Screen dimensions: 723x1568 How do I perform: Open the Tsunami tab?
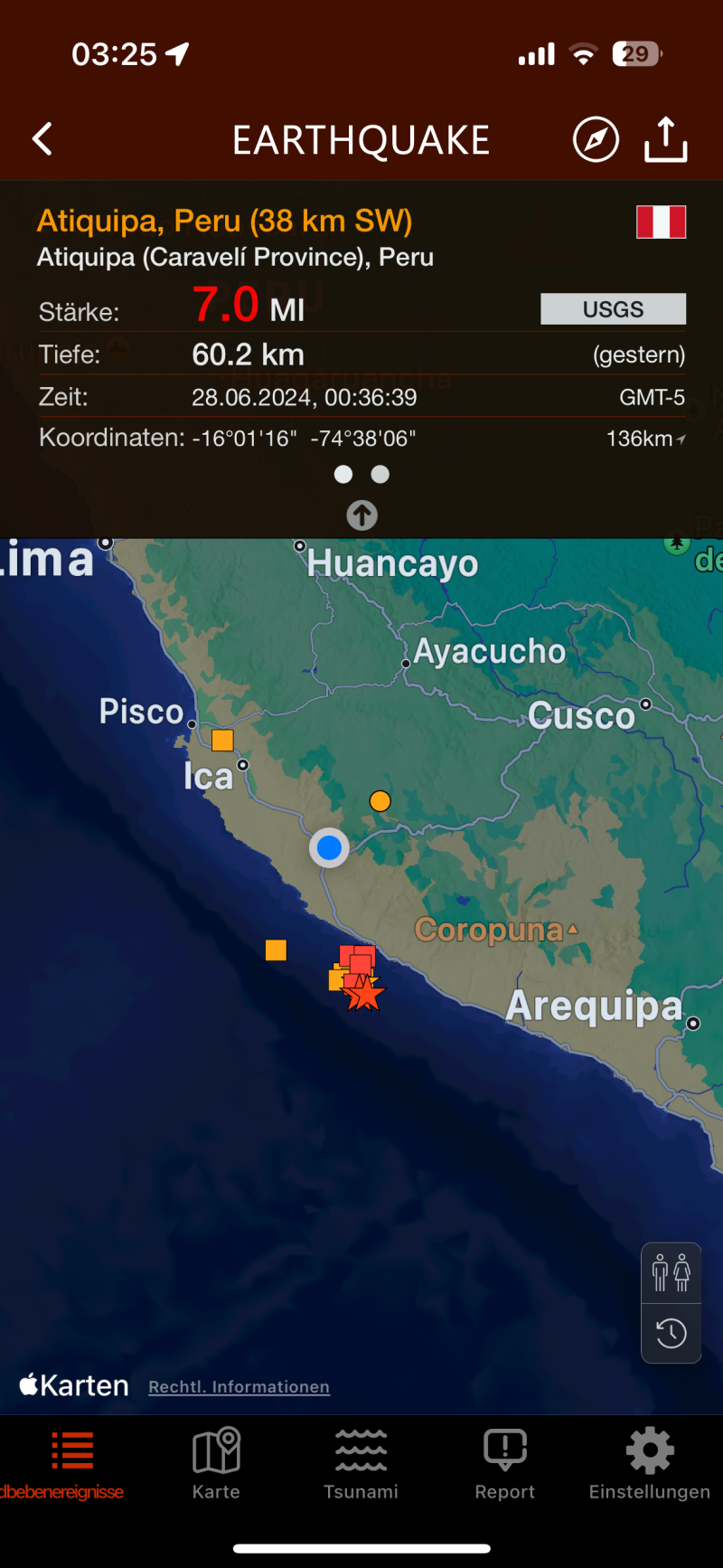[x=361, y=1465]
